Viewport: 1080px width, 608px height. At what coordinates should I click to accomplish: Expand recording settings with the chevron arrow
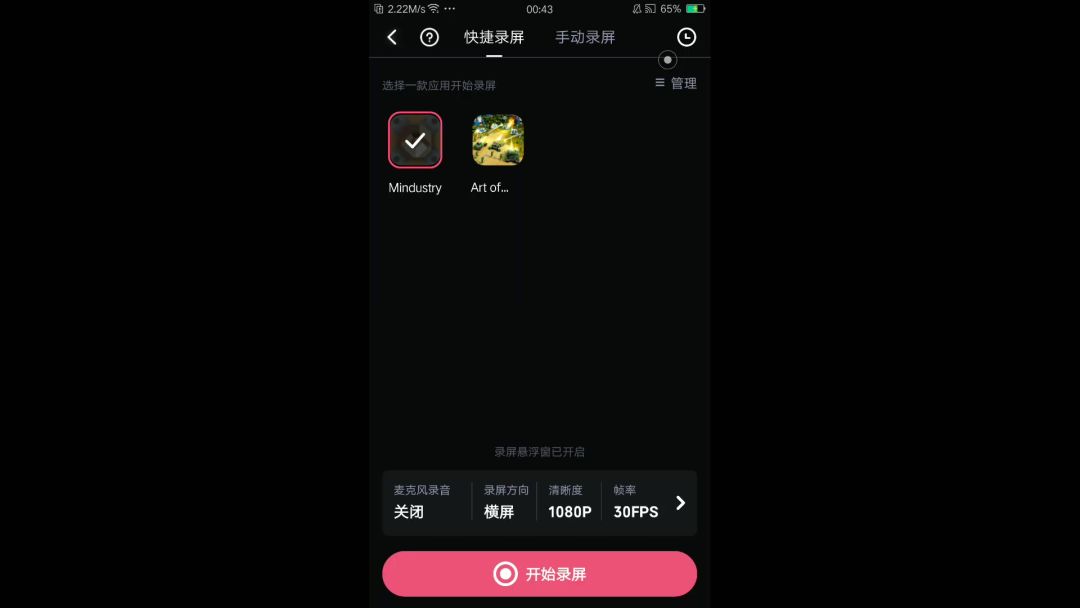681,503
